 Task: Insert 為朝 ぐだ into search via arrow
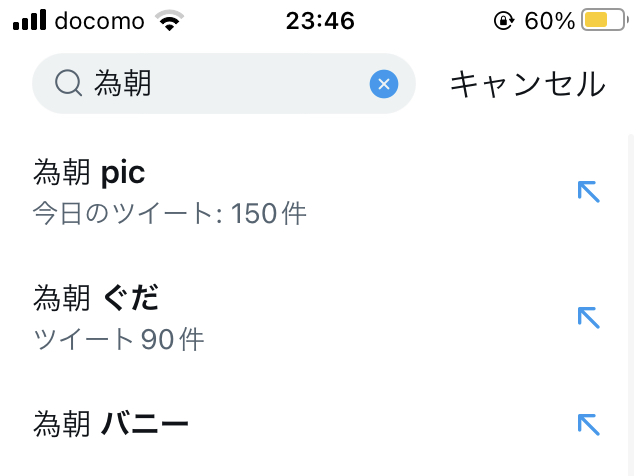pyautogui.click(x=588, y=317)
